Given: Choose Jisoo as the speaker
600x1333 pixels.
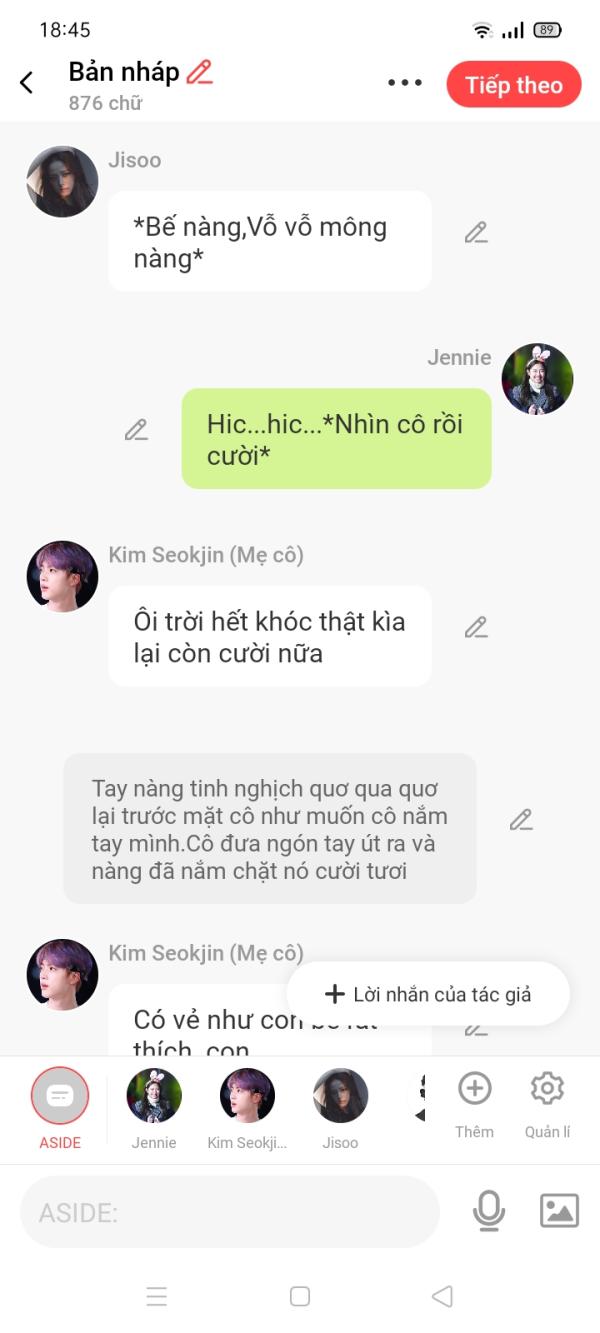Looking at the screenshot, I should pos(340,1097).
